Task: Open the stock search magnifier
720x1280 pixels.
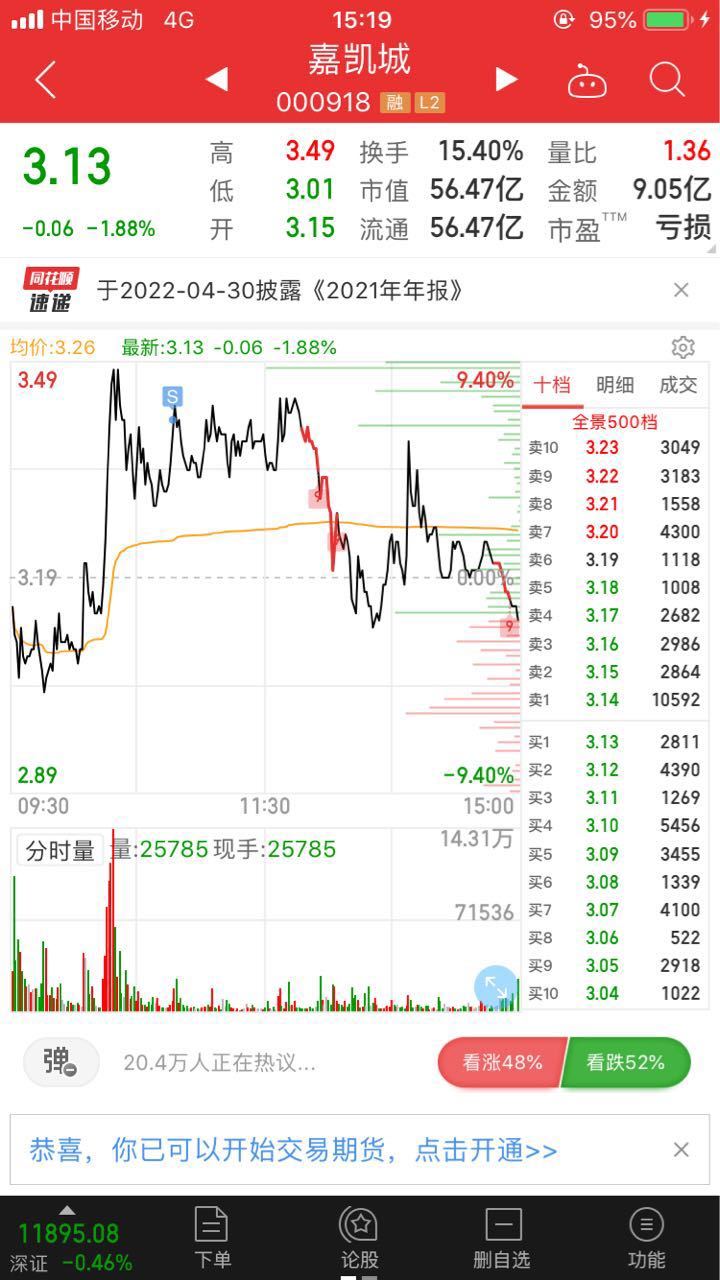Action: [666, 79]
